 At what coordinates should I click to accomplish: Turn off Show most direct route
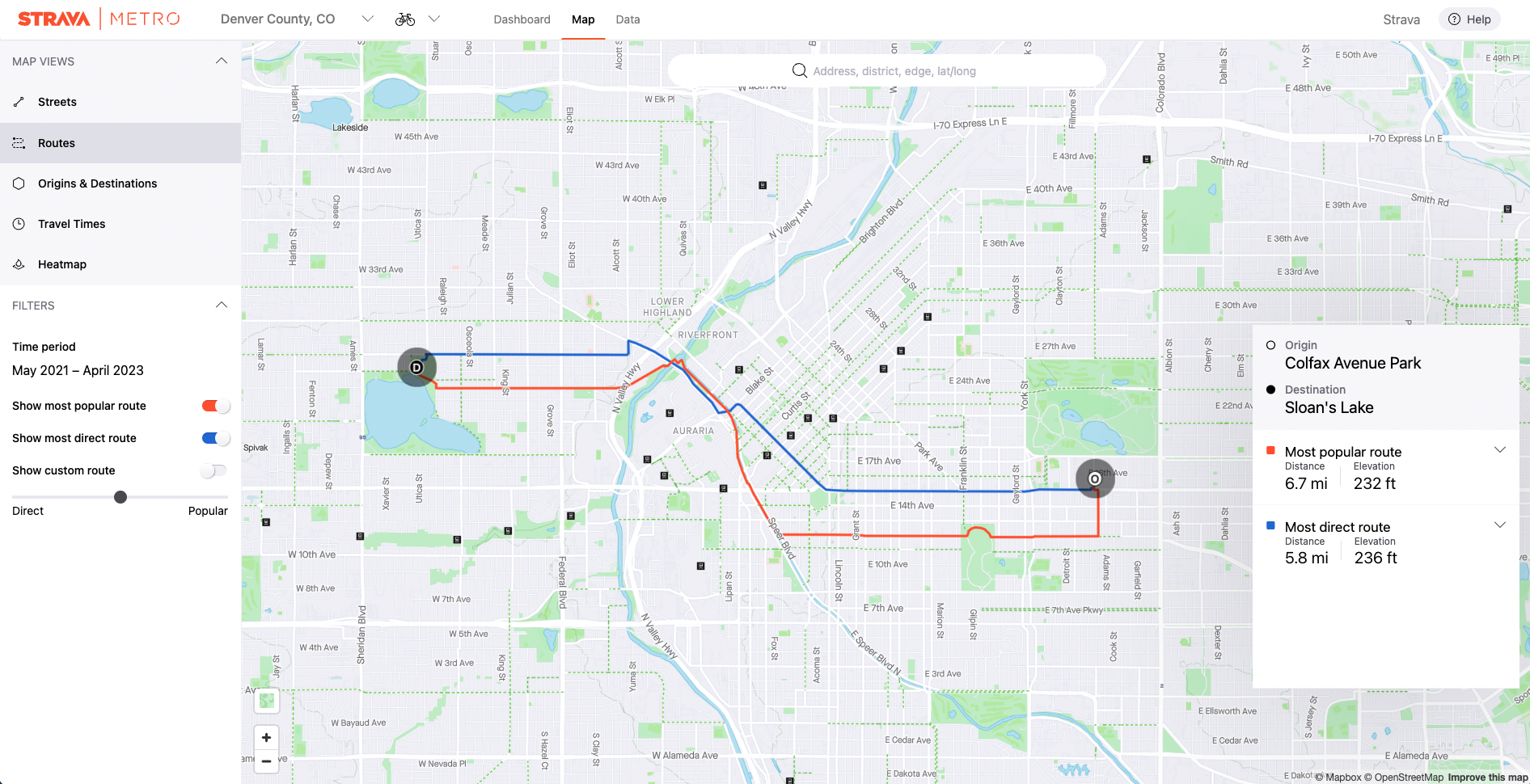[x=215, y=438]
